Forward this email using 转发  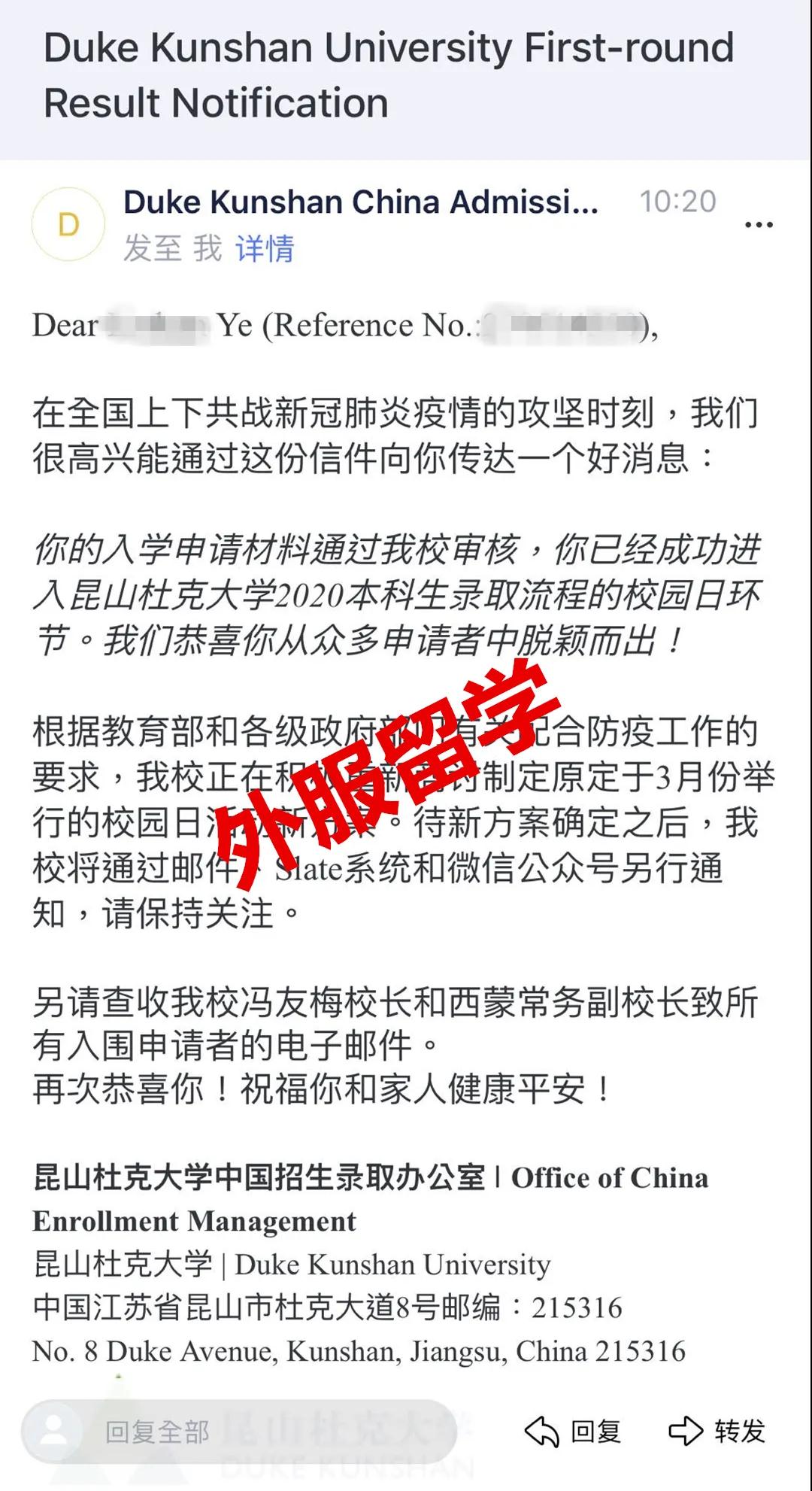coord(717,1432)
